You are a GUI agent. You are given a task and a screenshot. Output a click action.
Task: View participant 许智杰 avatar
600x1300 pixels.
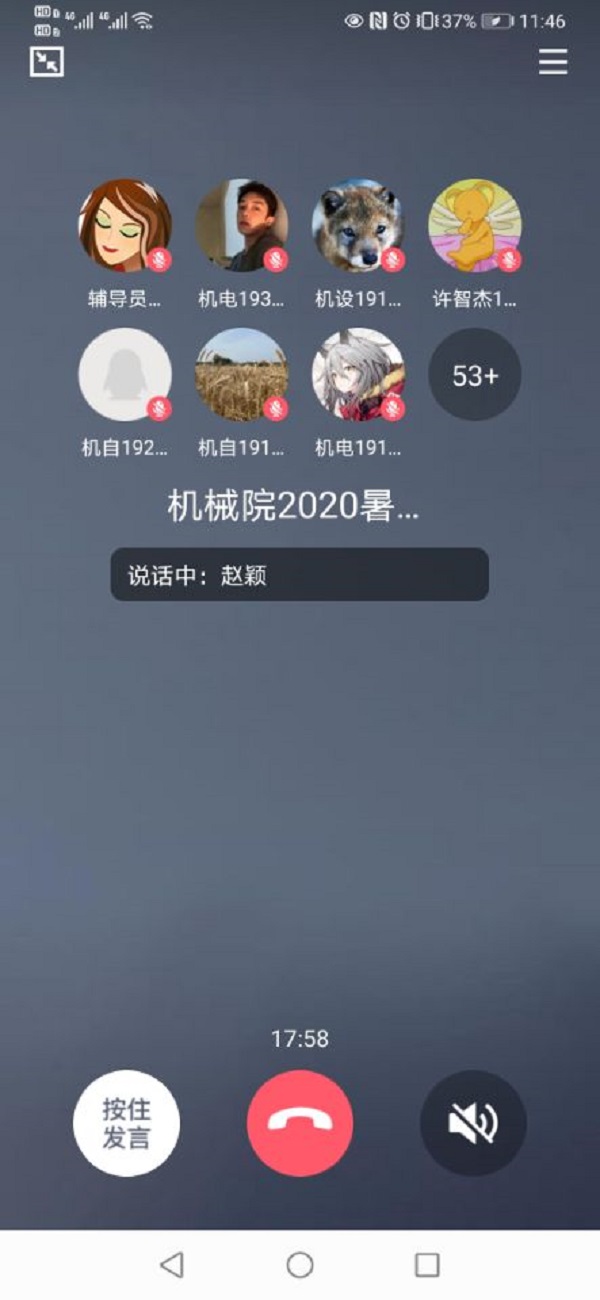pos(475,226)
